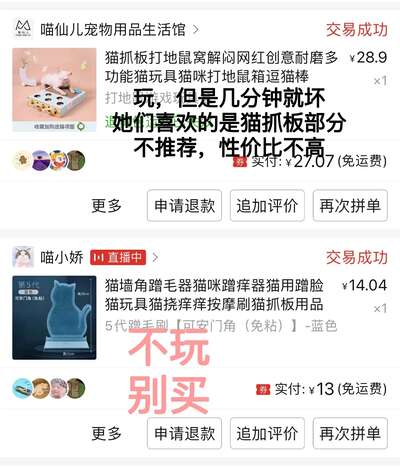
Task: Request 申请退款 for the 猫抓板打地鼠 order
Action: coord(184,205)
